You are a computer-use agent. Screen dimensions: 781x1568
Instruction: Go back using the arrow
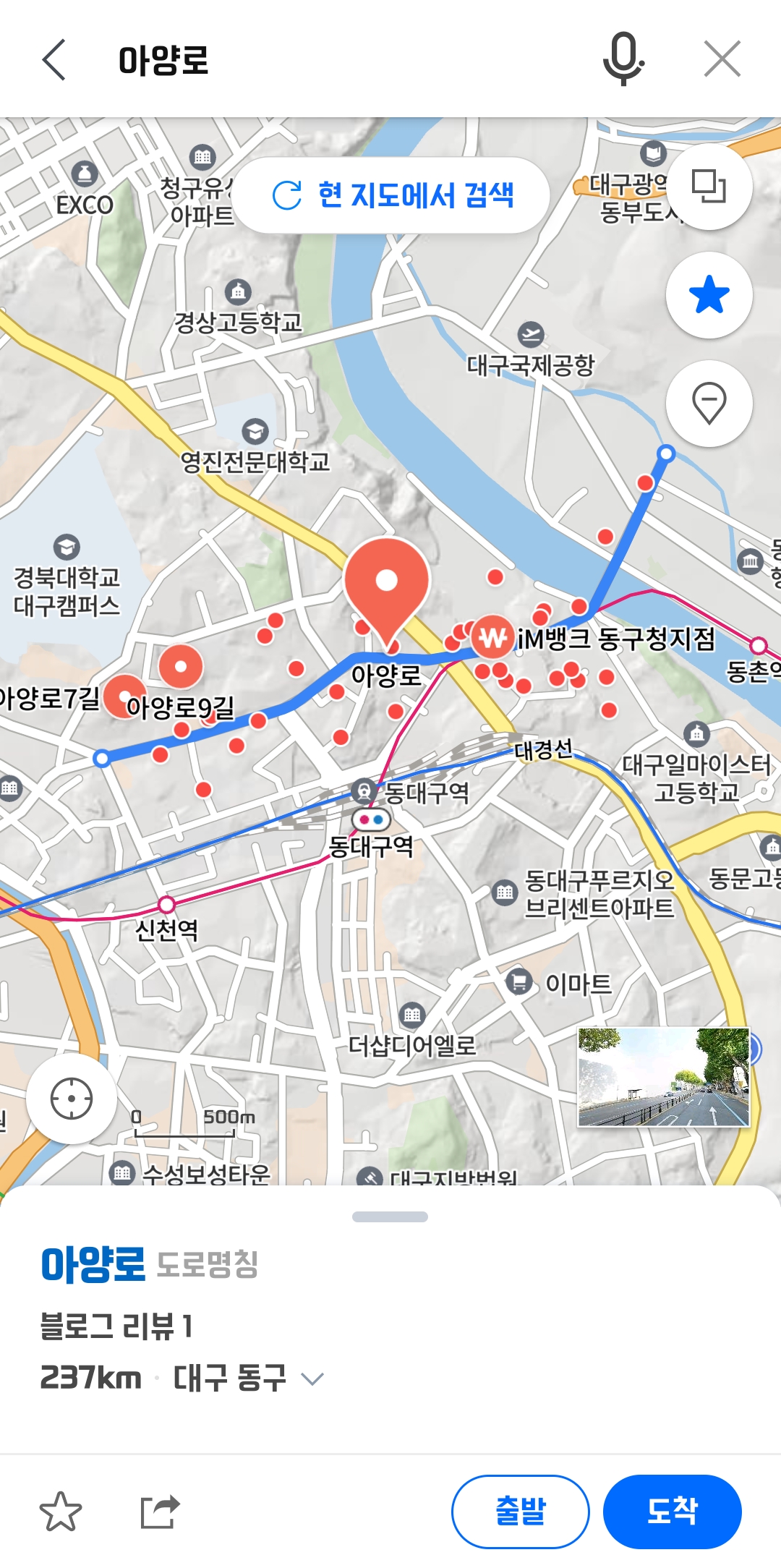pyautogui.click(x=54, y=59)
